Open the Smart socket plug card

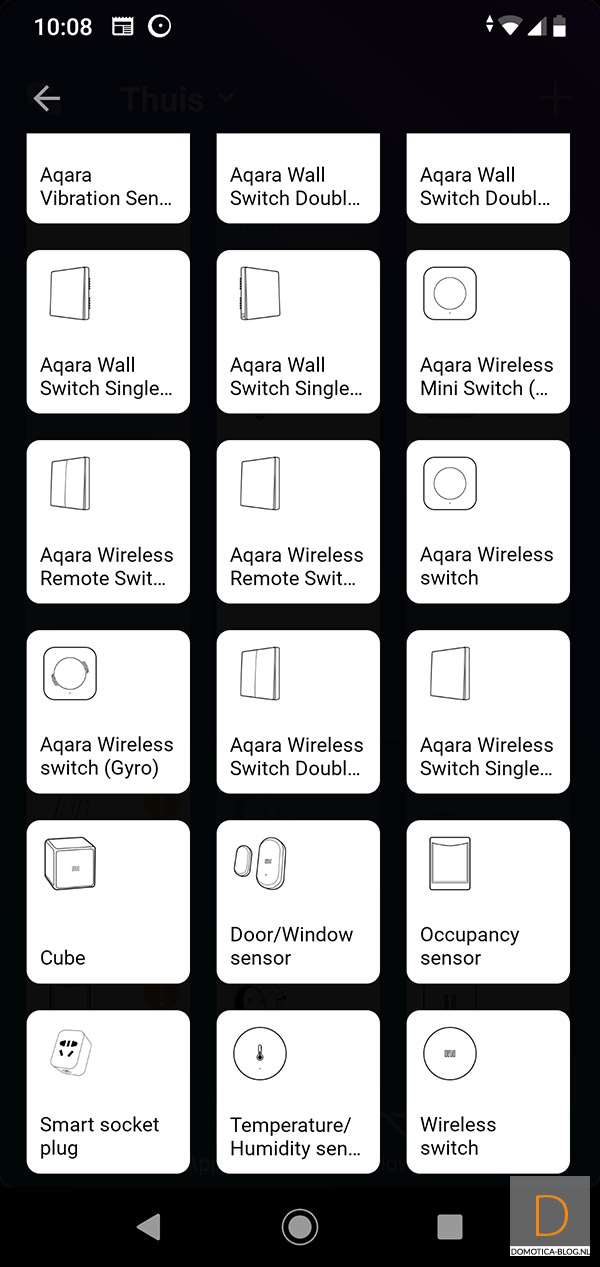click(108, 1092)
